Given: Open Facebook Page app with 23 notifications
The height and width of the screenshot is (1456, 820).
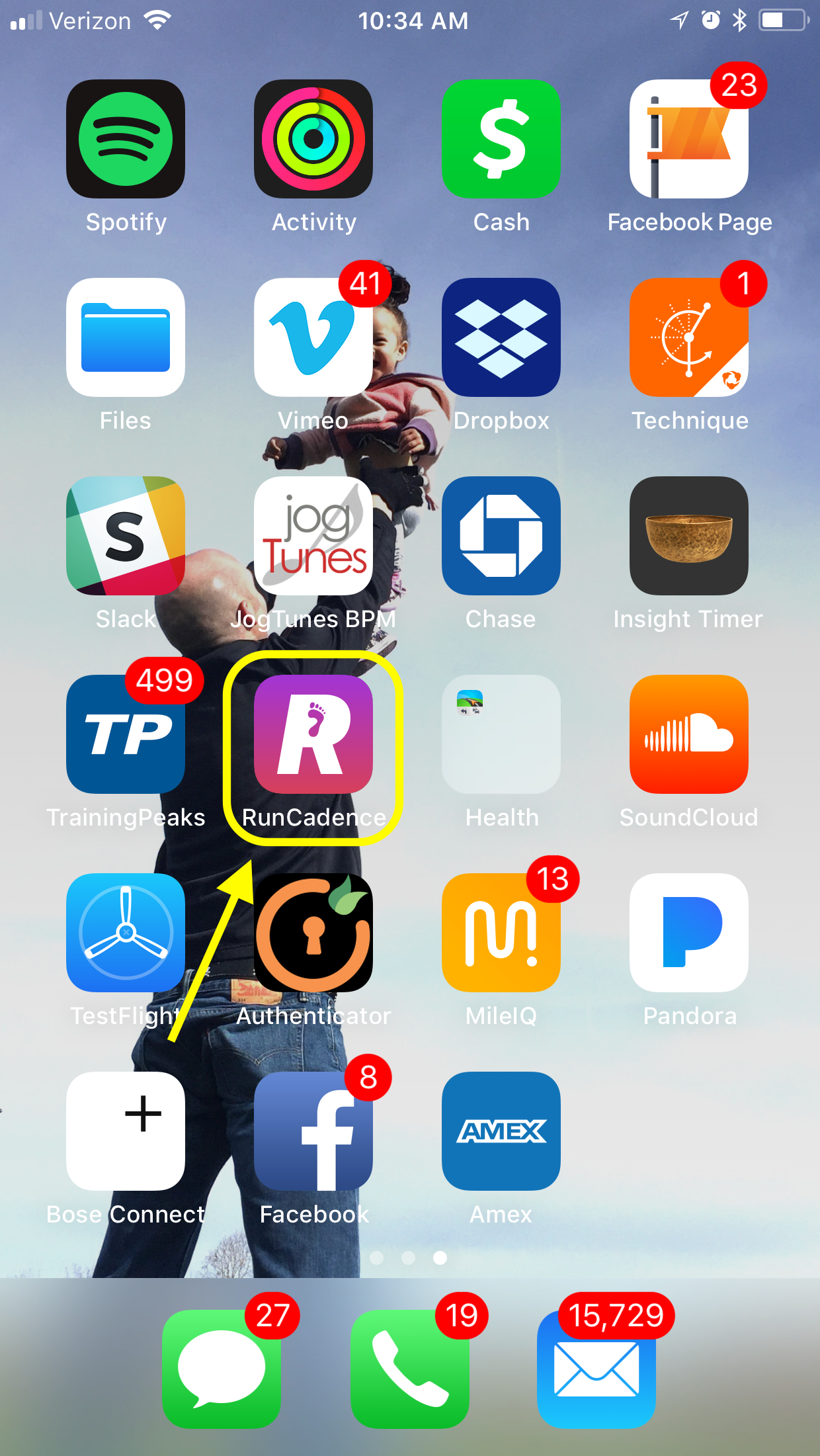Looking at the screenshot, I should (689, 139).
